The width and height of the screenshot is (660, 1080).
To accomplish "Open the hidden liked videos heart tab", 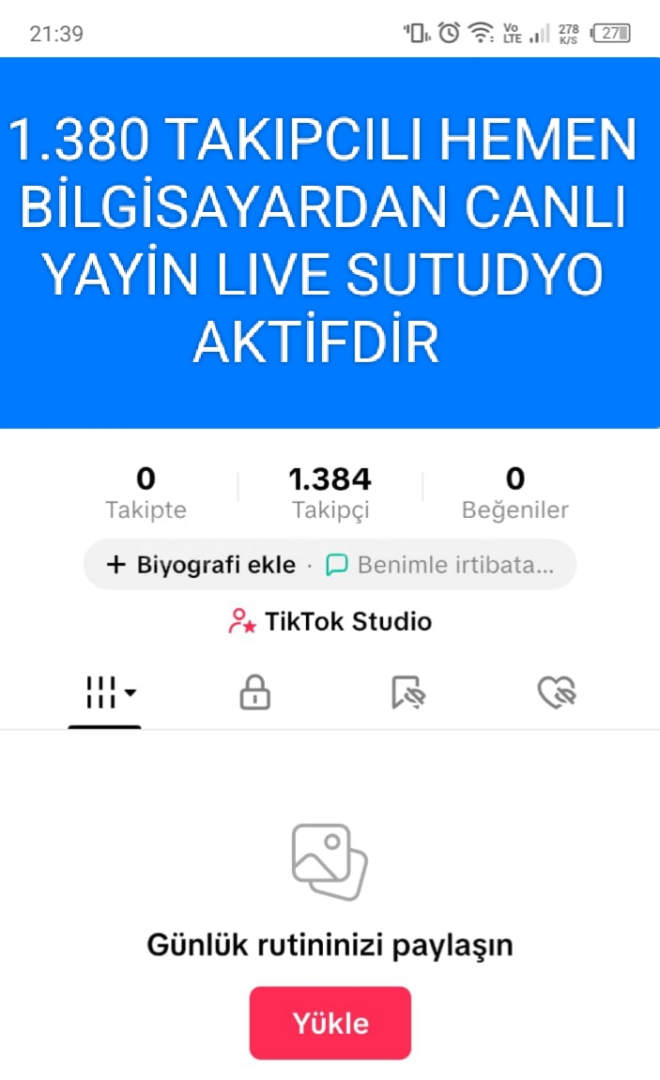I will pos(557,692).
